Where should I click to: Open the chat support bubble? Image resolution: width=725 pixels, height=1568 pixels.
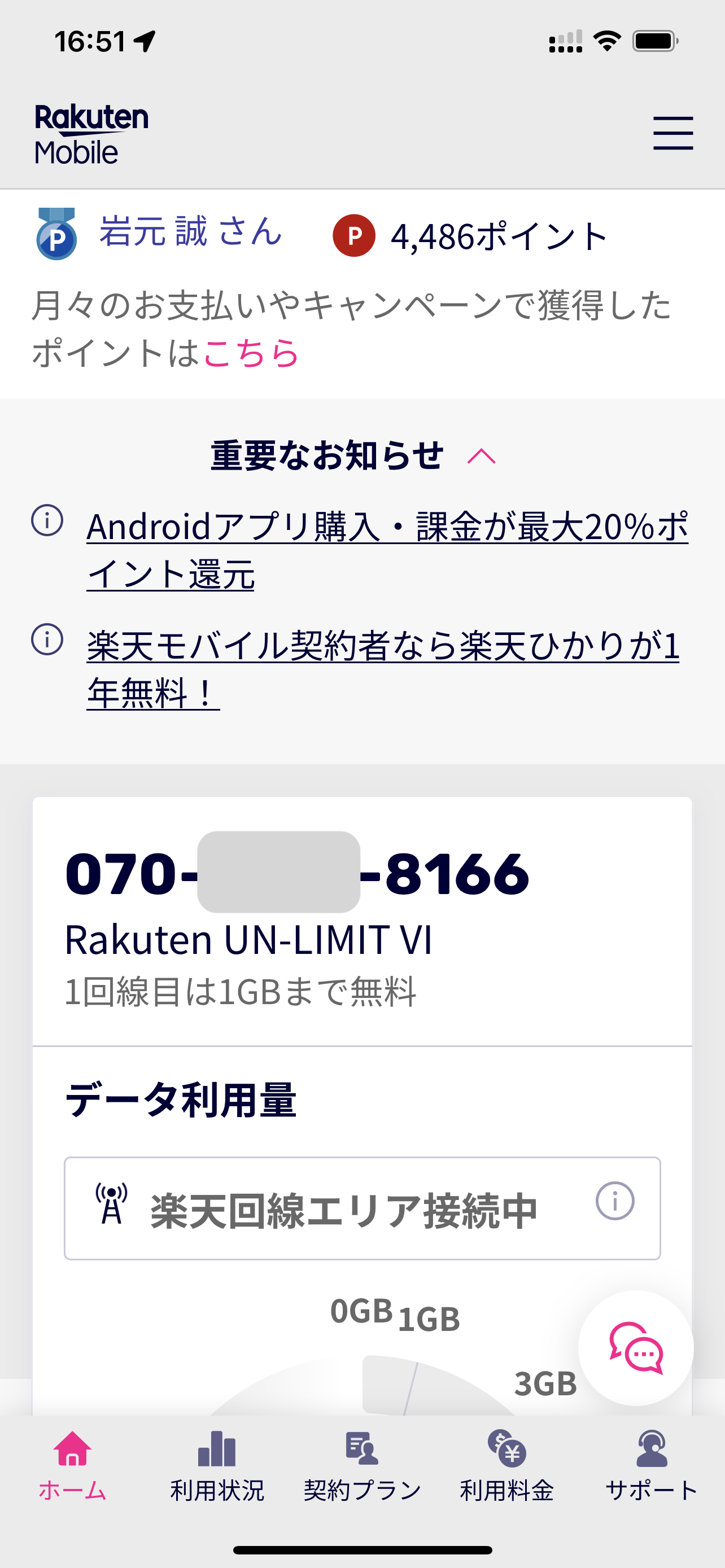636,1348
